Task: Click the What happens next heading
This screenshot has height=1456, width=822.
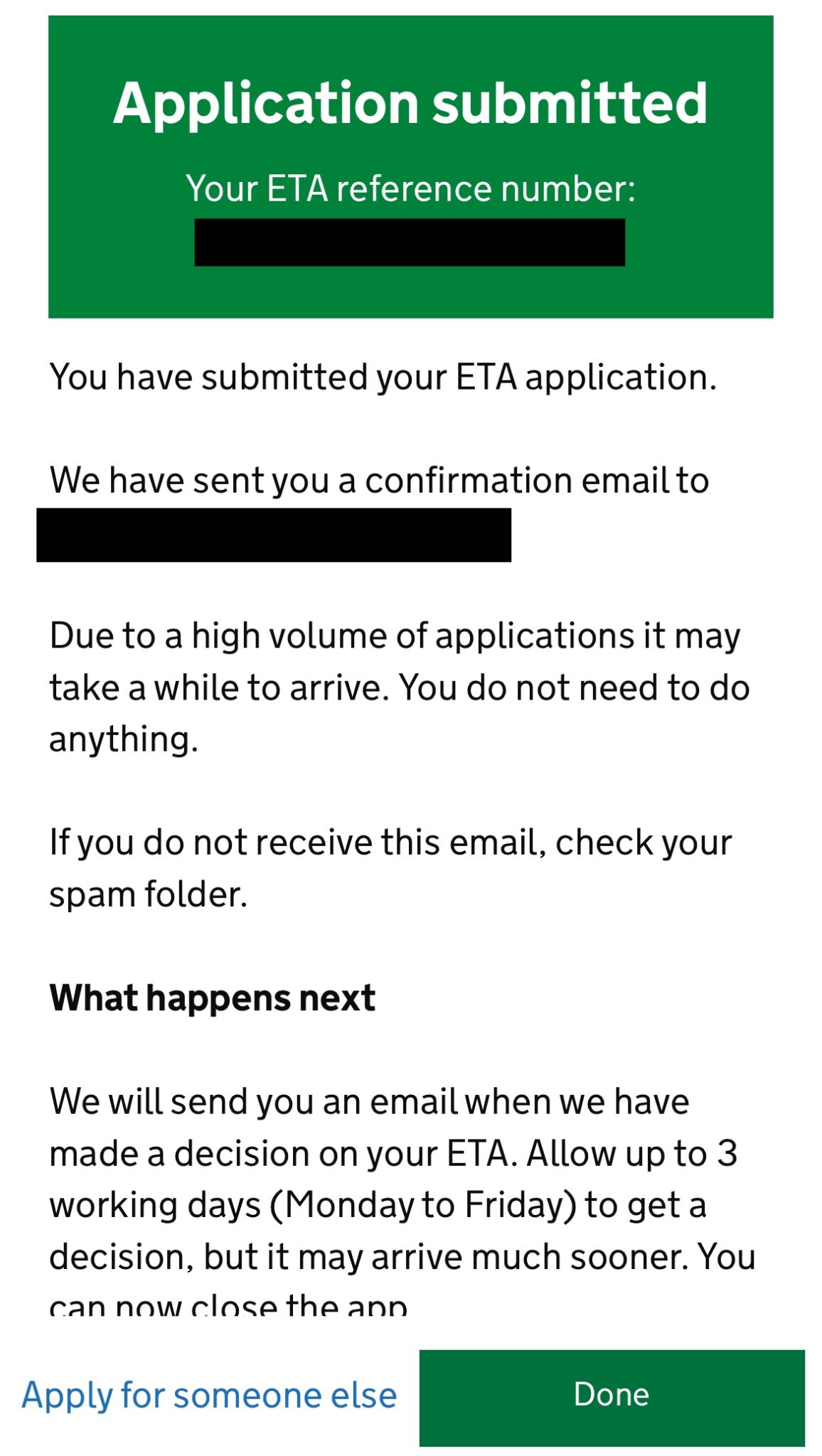Action: click(213, 998)
